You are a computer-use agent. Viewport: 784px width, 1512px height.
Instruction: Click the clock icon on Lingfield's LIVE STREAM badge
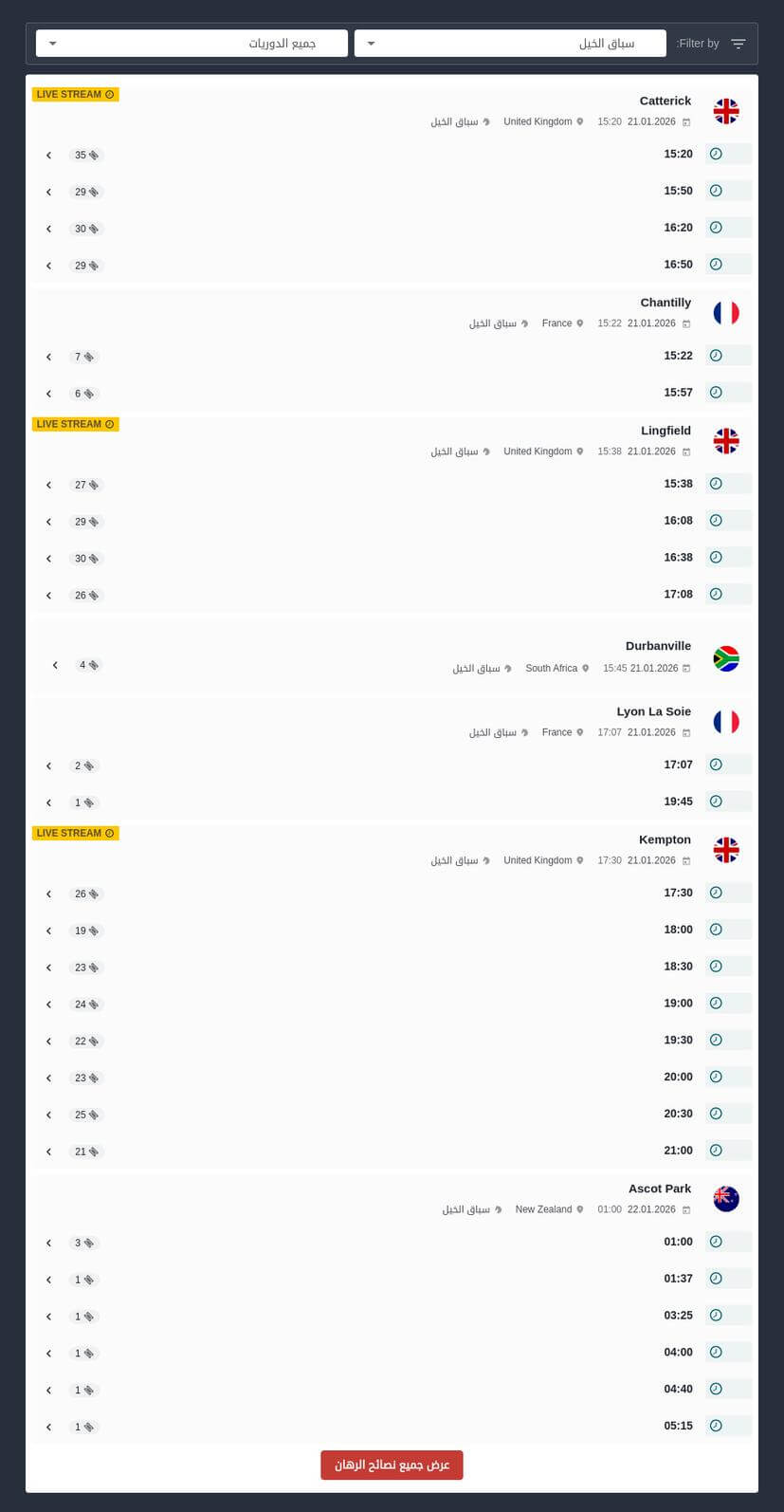click(109, 424)
